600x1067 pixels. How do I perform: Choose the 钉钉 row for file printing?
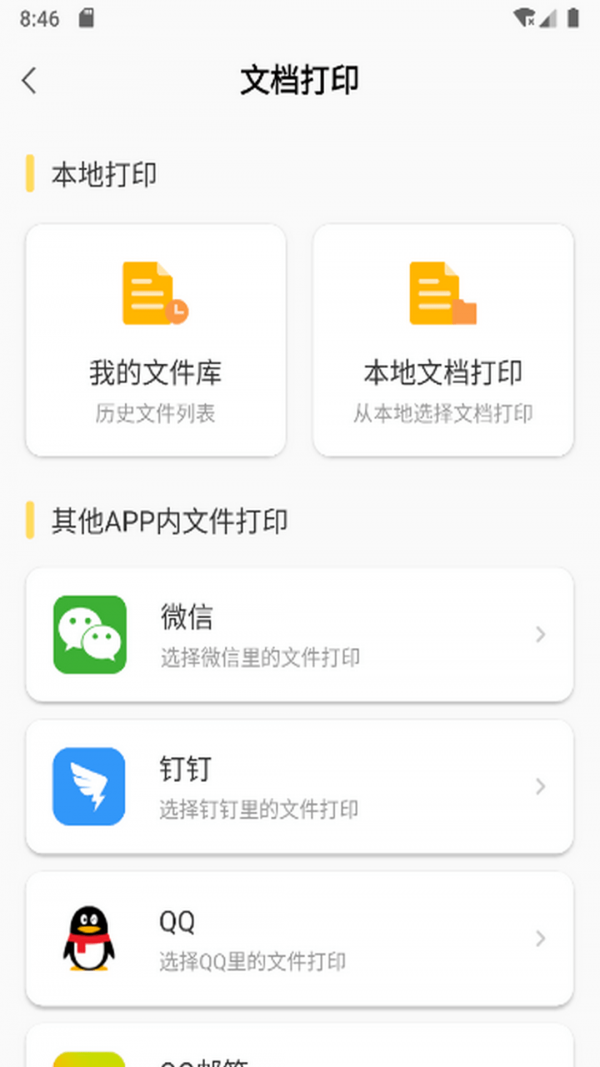pos(299,787)
